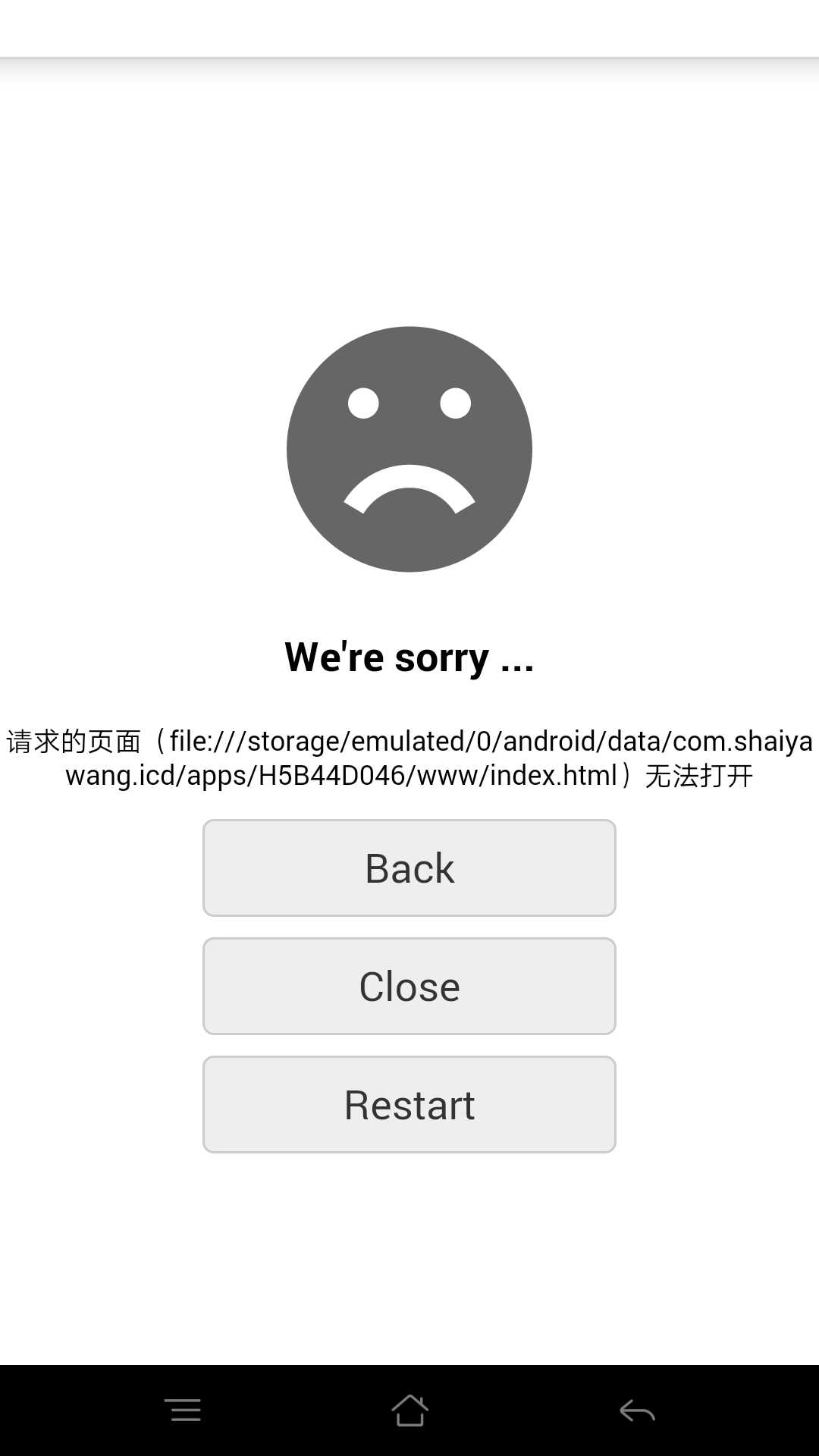Viewport: 819px width, 1456px height.
Task: Close the error page
Action: pyautogui.click(x=409, y=986)
